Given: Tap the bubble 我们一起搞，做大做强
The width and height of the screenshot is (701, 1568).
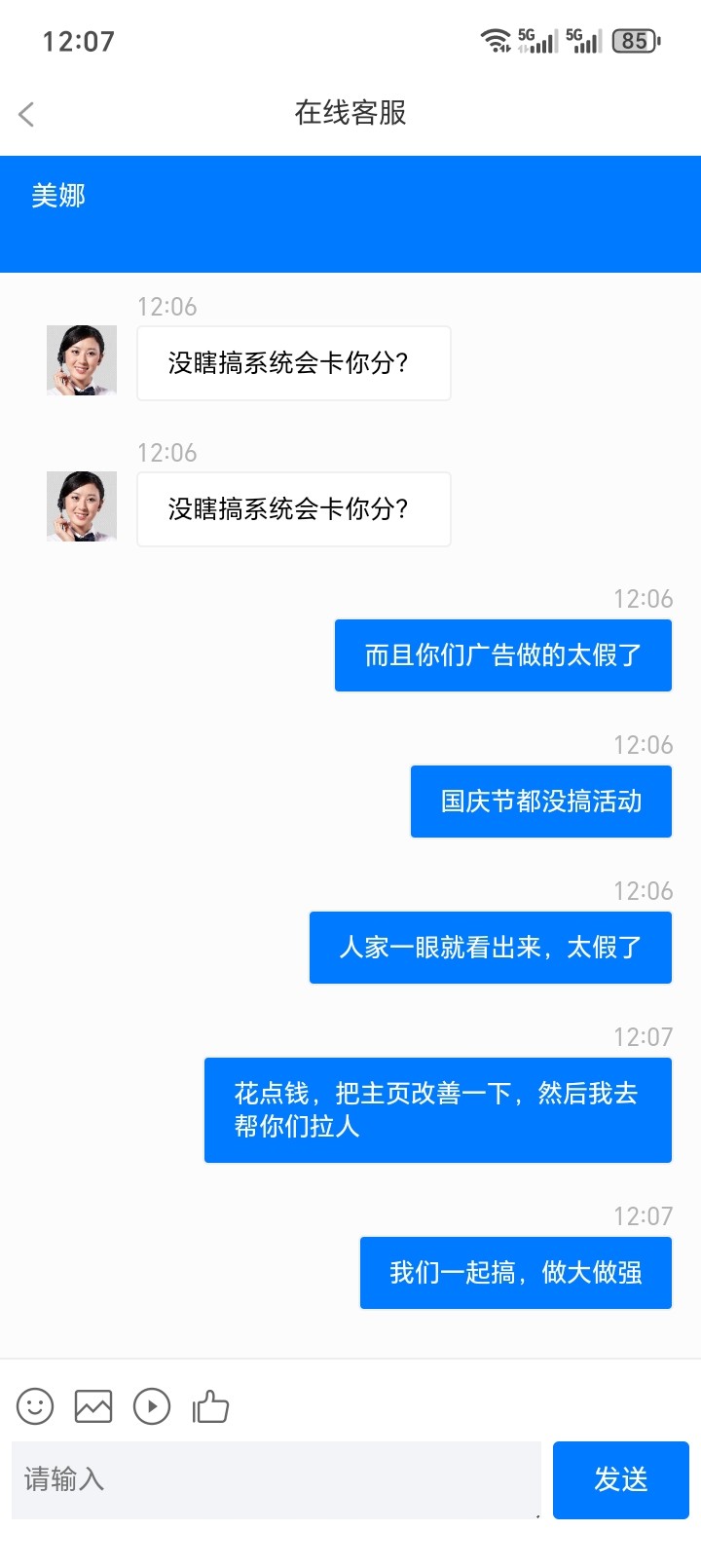Looking at the screenshot, I should coord(515,1272).
